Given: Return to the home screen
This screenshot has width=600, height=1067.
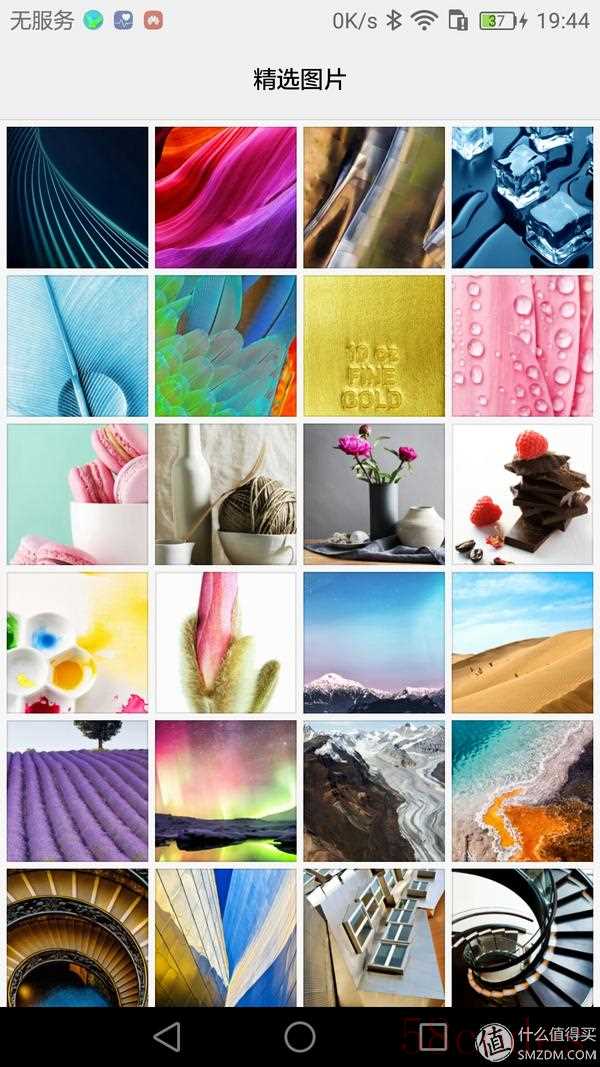Looking at the screenshot, I should click(300, 1037).
